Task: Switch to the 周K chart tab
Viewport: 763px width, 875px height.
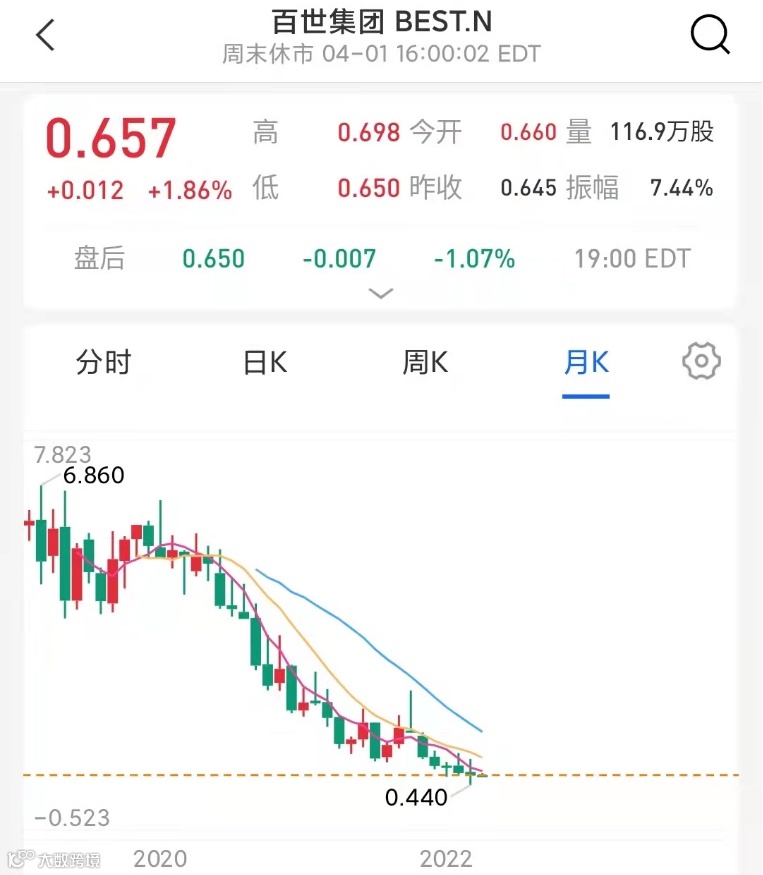Action: coord(425,362)
